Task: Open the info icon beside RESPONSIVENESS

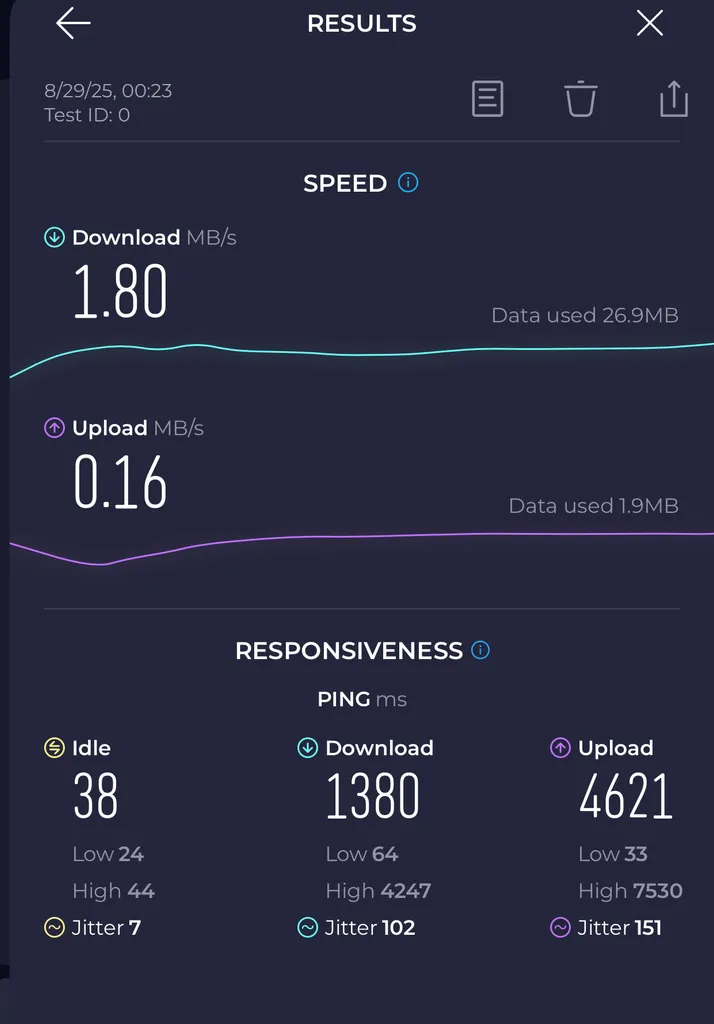Action: (481, 651)
